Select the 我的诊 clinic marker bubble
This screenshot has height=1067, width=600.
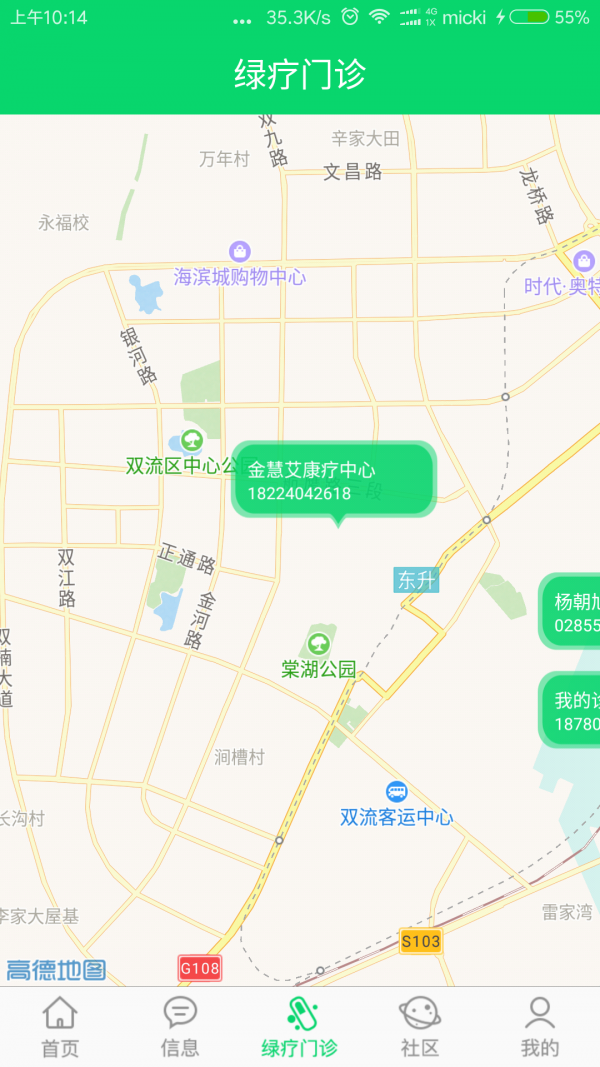[569, 710]
